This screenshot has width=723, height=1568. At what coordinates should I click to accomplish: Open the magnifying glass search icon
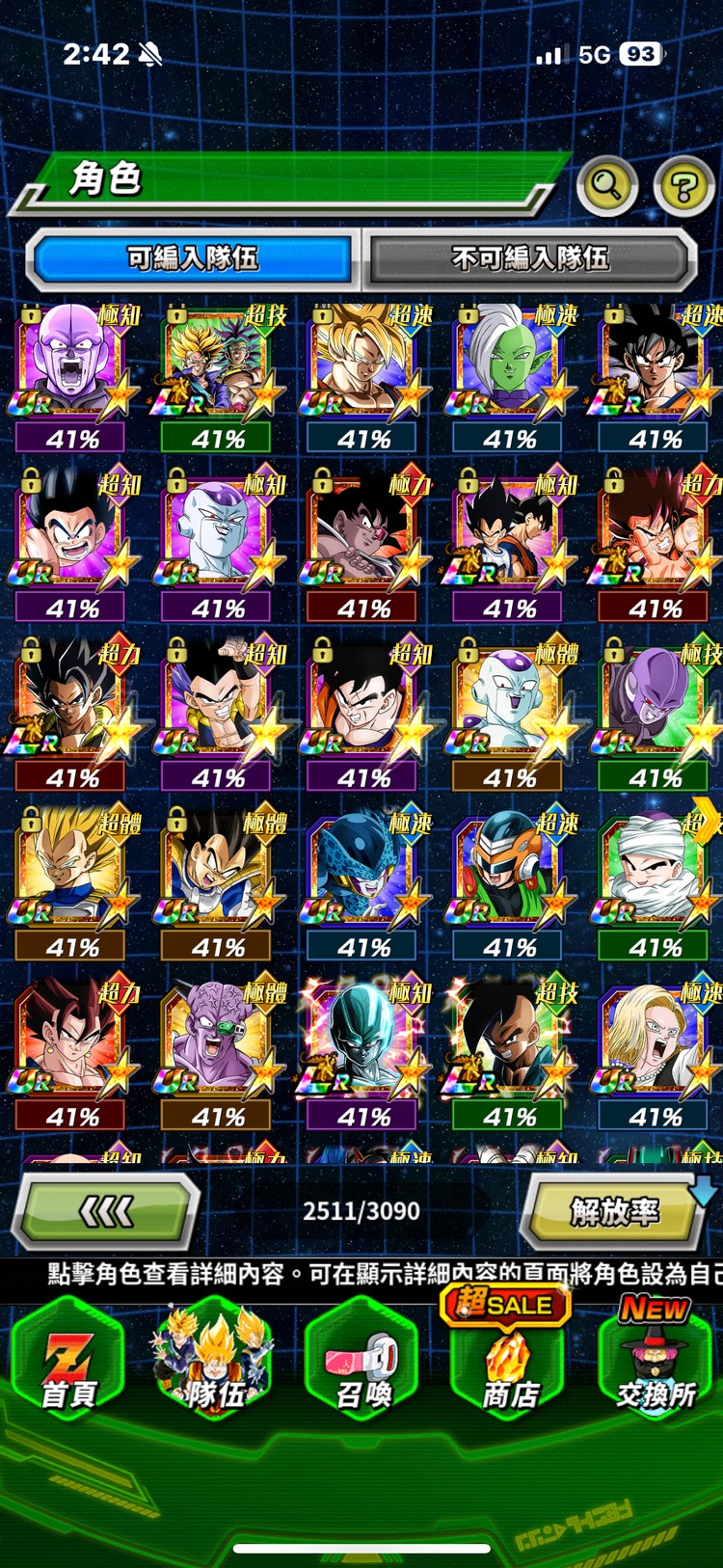[x=606, y=184]
